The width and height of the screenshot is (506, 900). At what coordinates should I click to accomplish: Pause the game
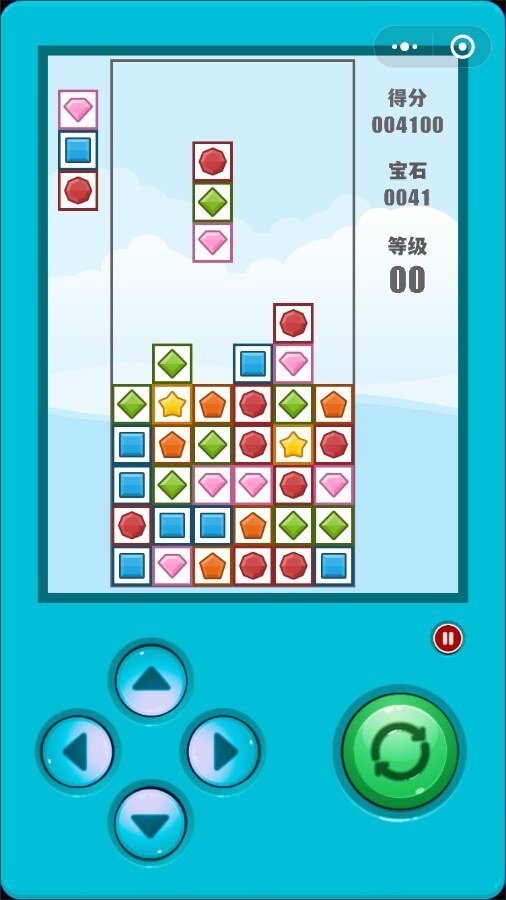[448, 638]
